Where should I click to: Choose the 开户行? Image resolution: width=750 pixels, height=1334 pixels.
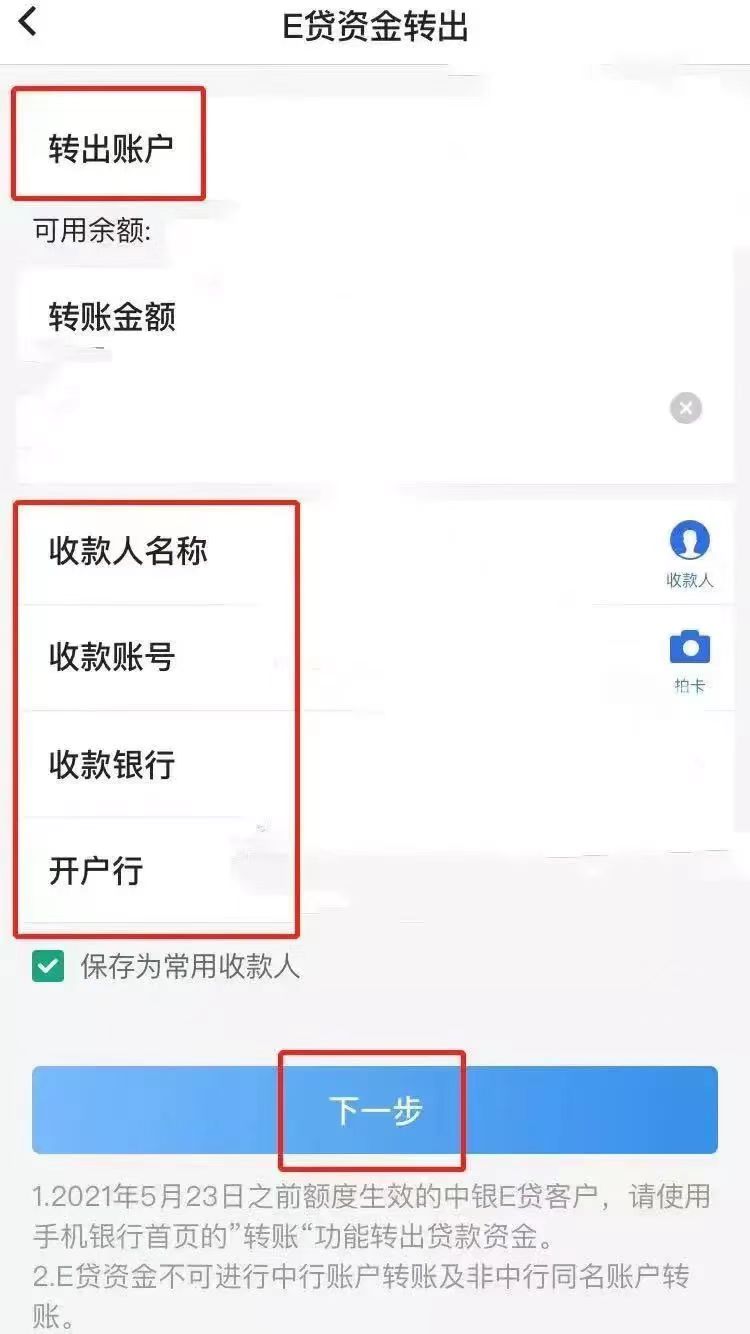pyautogui.click(x=375, y=870)
